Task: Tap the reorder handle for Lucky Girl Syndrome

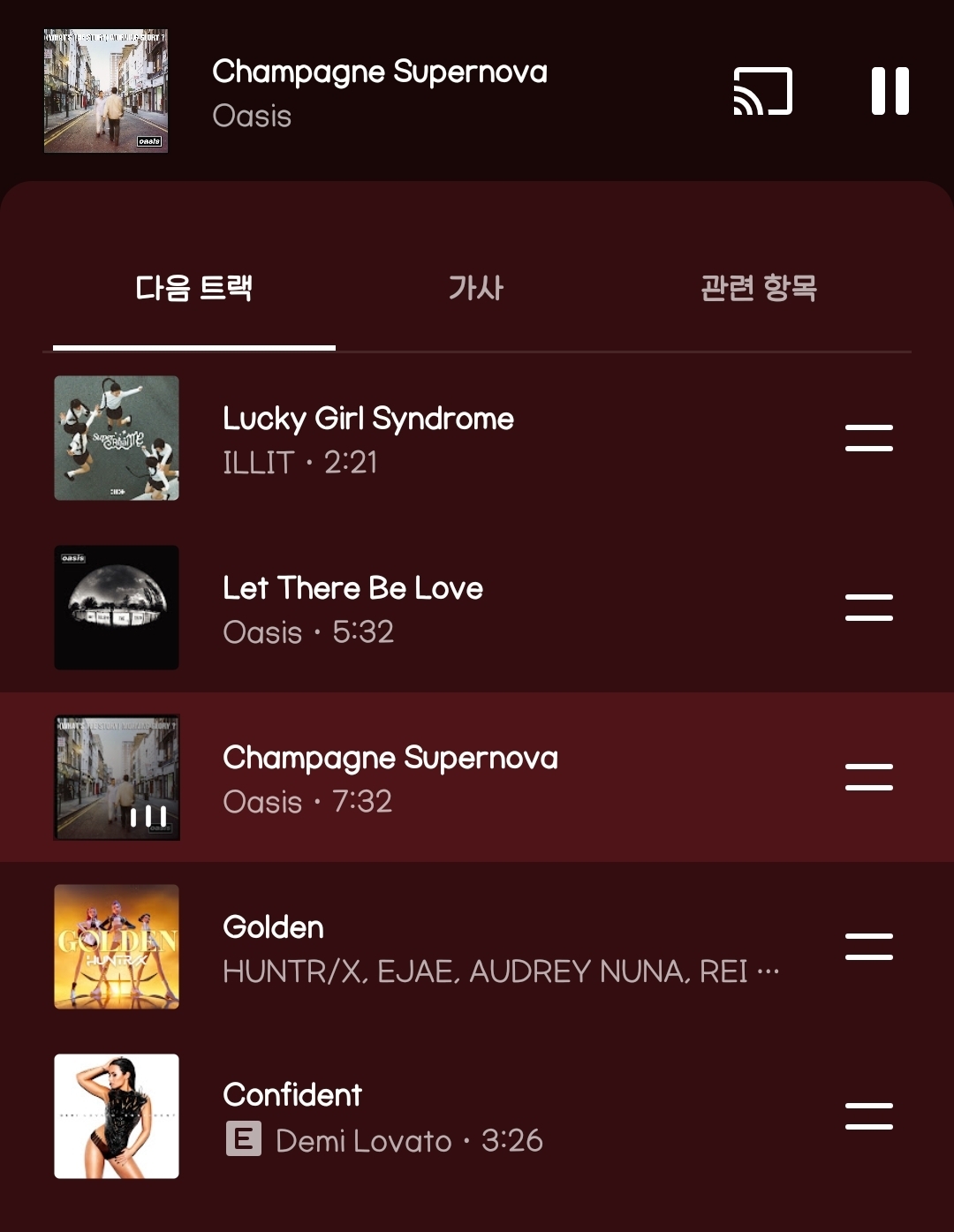Action: (x=868, y=438)
